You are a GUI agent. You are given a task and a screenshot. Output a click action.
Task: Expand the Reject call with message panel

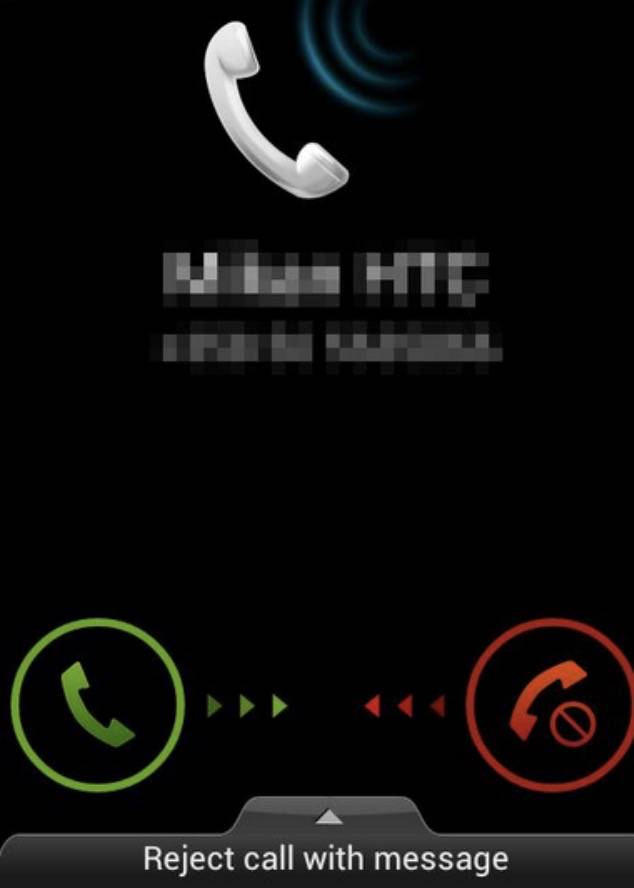tap(326, 845)
